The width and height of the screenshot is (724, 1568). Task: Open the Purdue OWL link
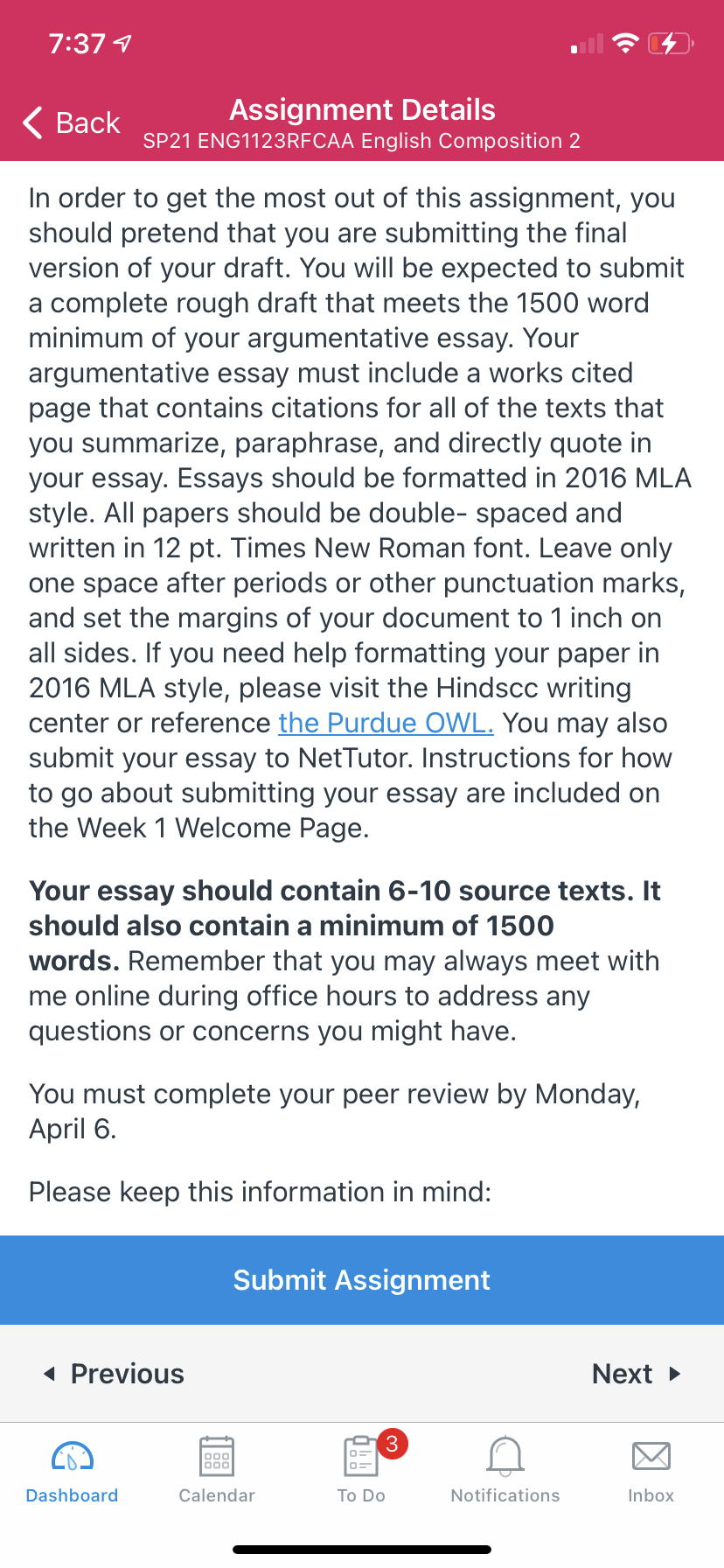[x=386, y=723]
